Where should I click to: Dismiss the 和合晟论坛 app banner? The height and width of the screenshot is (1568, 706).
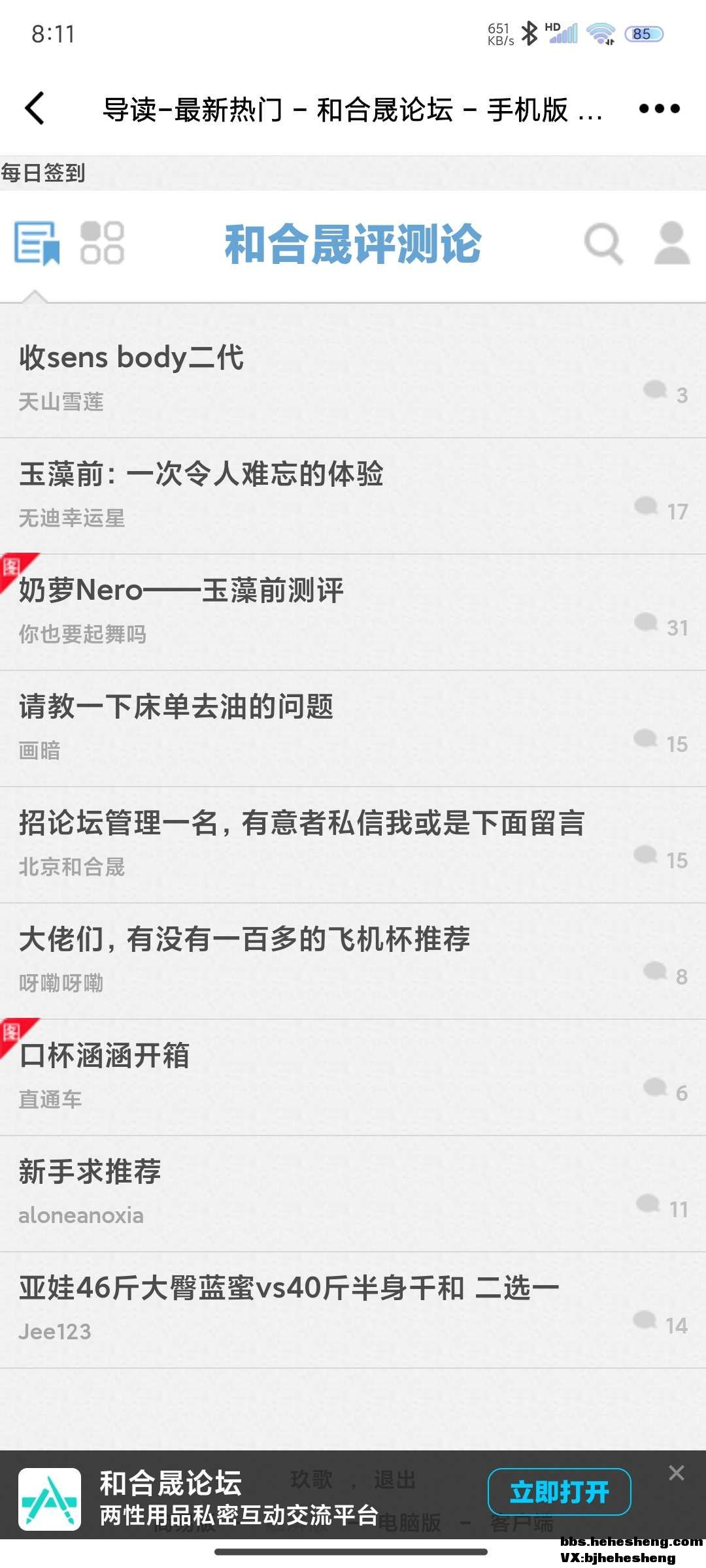(677, 1473)
